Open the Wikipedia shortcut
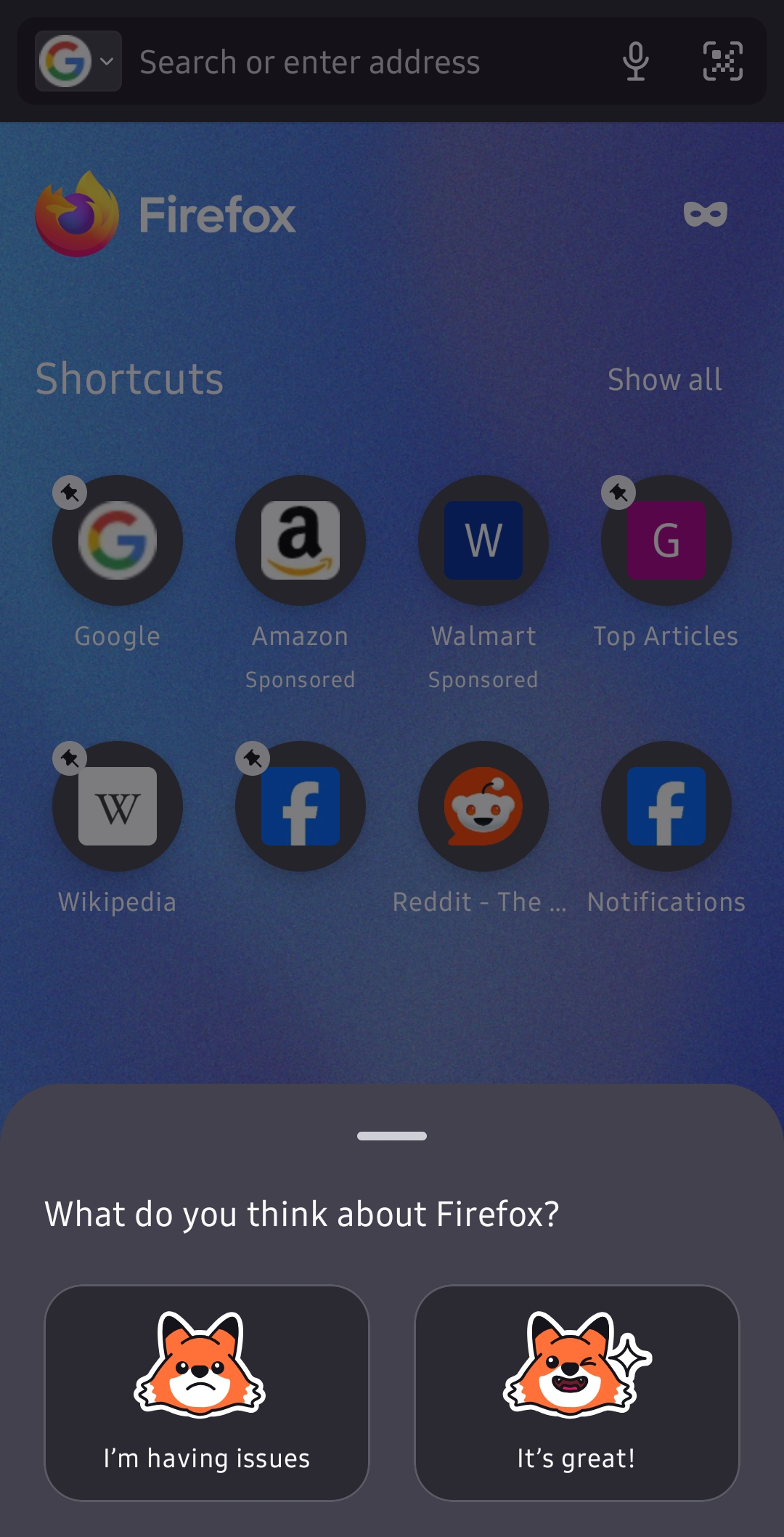784x1537 pixels. pyautogui.click(x=118, y=806)
